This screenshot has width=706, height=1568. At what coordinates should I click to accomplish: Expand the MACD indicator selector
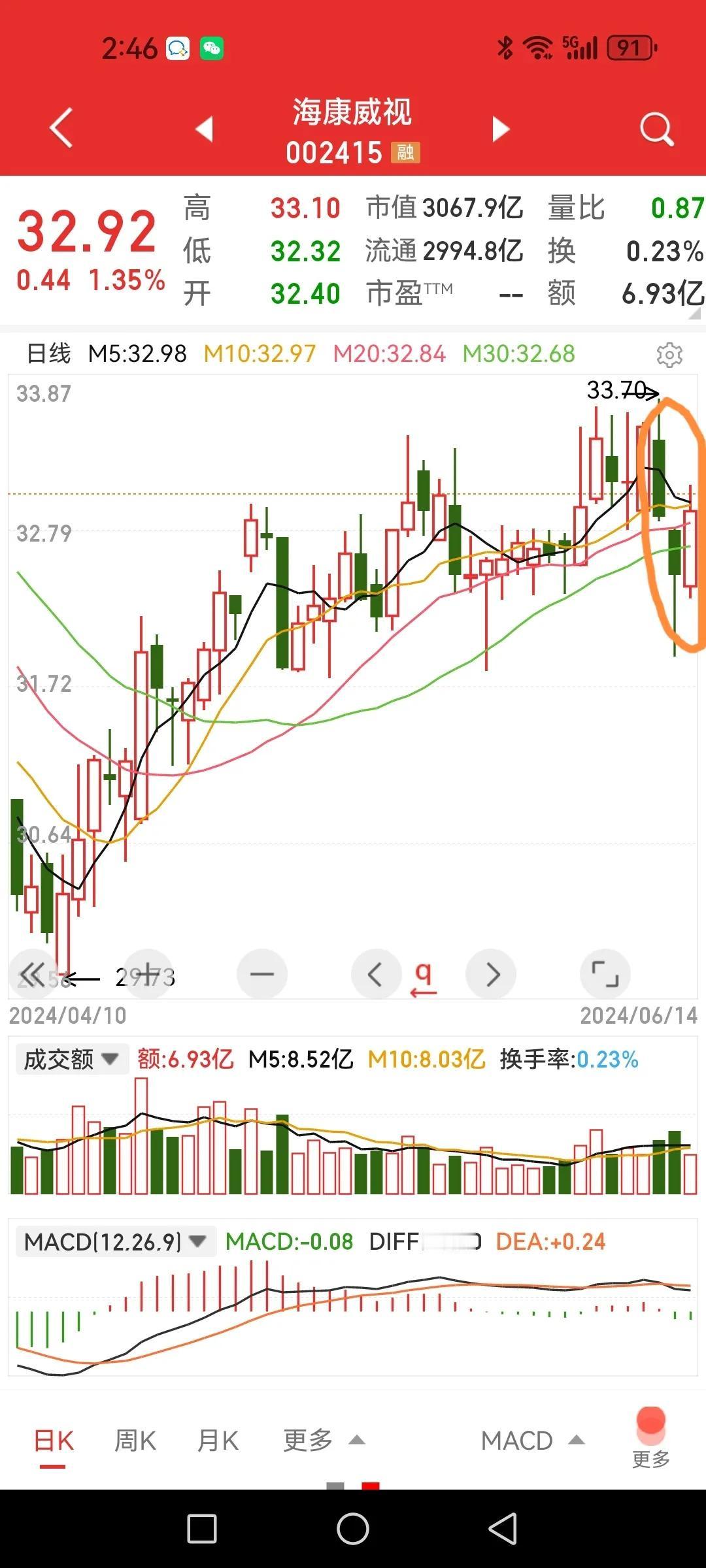click(x=533, y=1441)
